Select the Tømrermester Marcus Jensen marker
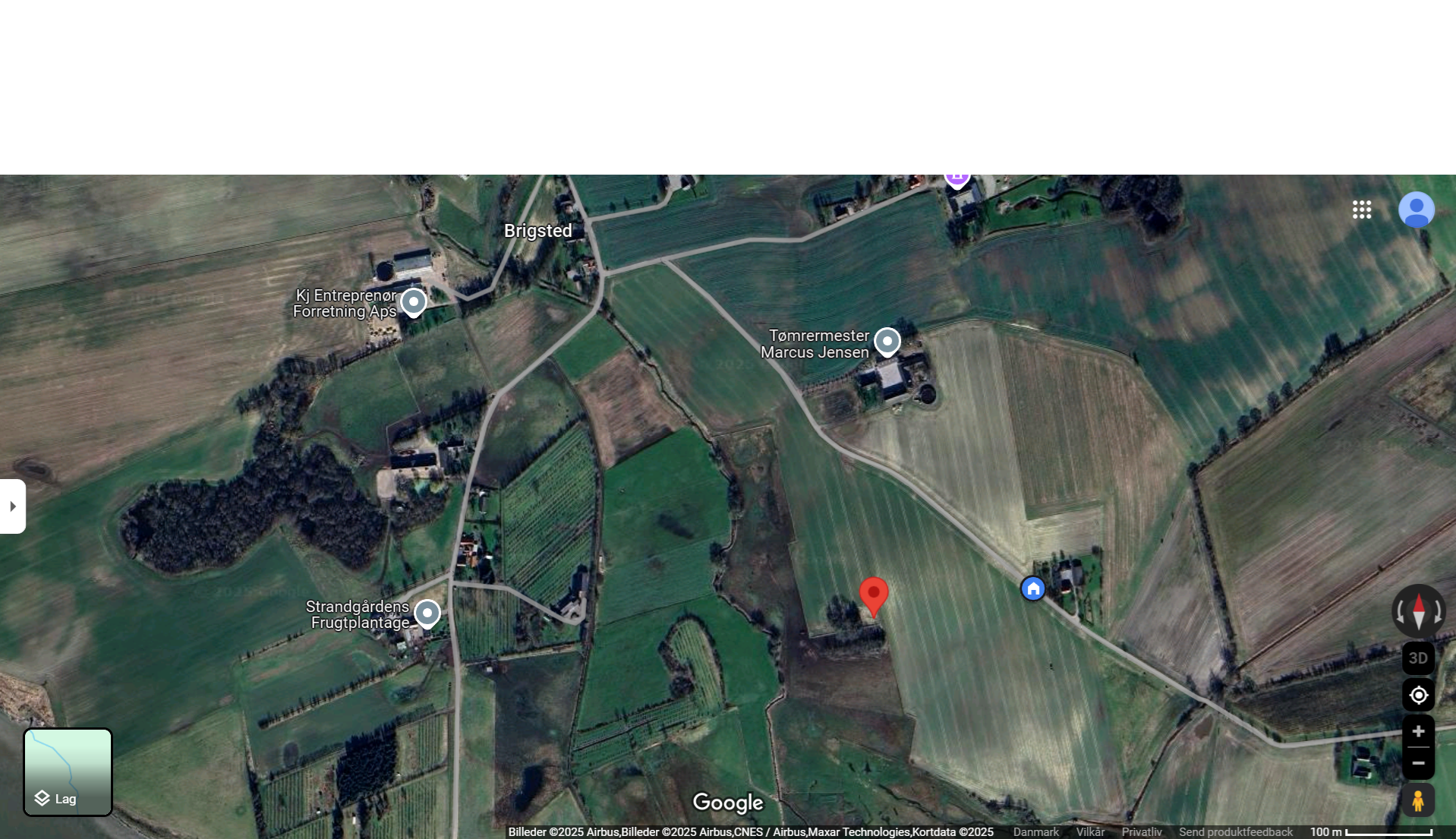This screenshot has height=839, width=1456. tap(887, 342)
